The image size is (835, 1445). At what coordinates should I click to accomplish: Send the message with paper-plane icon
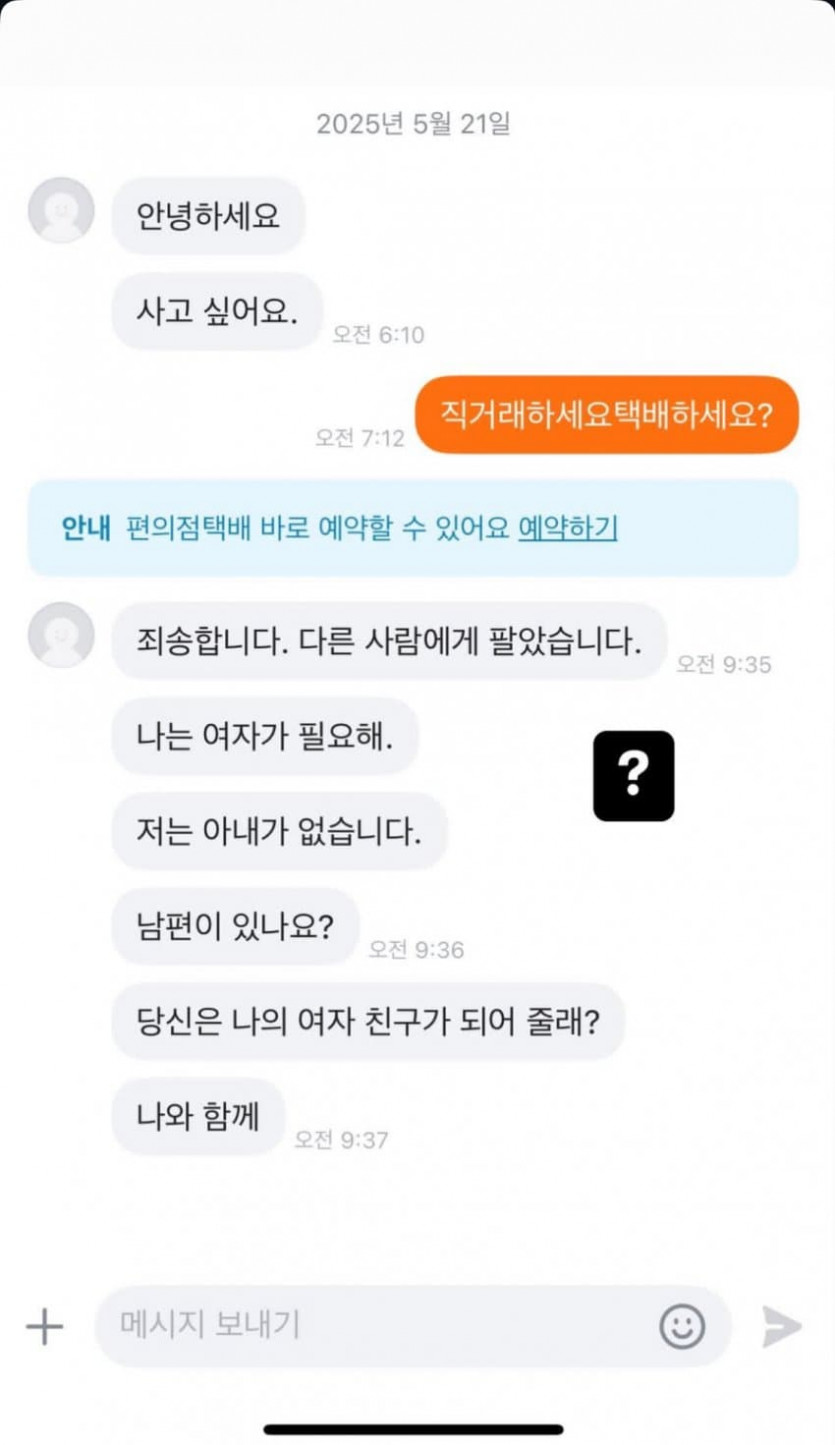782,1327
